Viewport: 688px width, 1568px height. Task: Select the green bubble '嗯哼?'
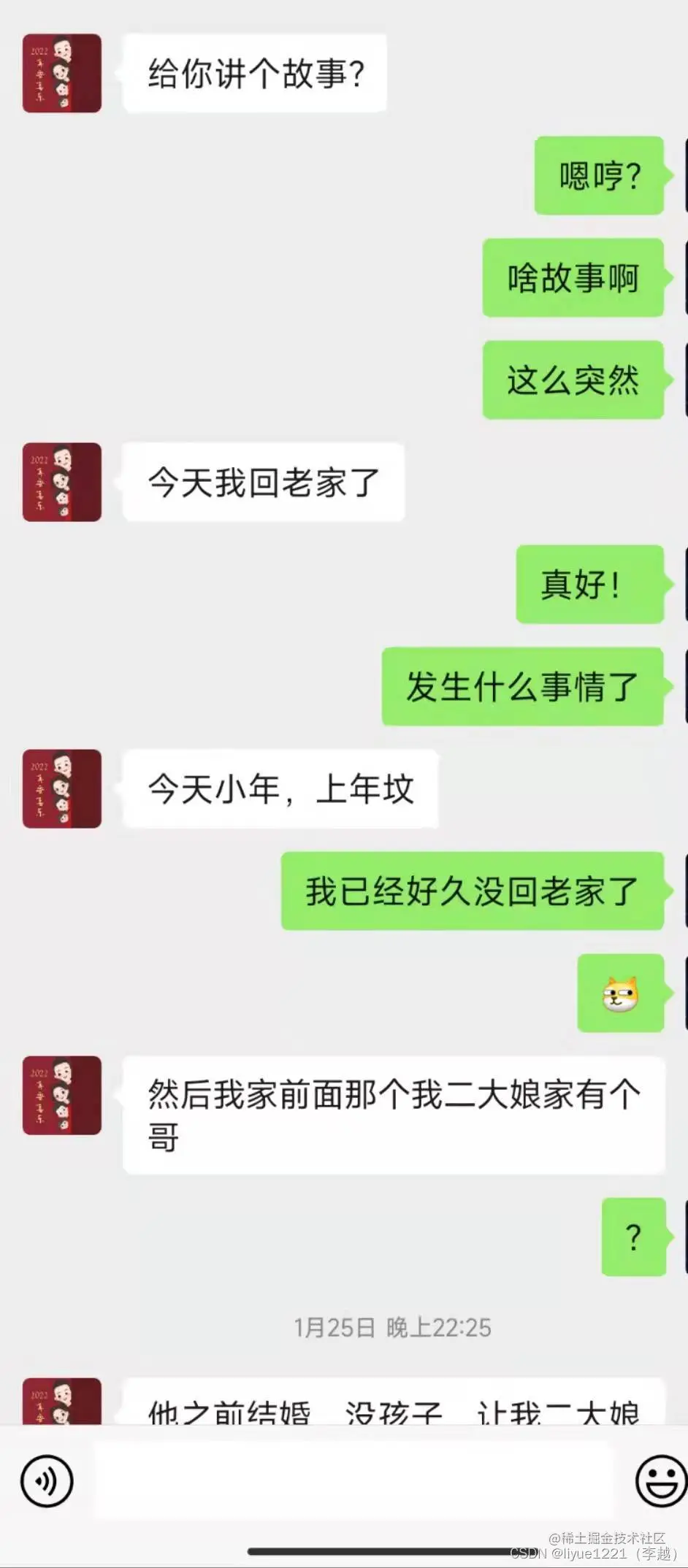[600, 175]
